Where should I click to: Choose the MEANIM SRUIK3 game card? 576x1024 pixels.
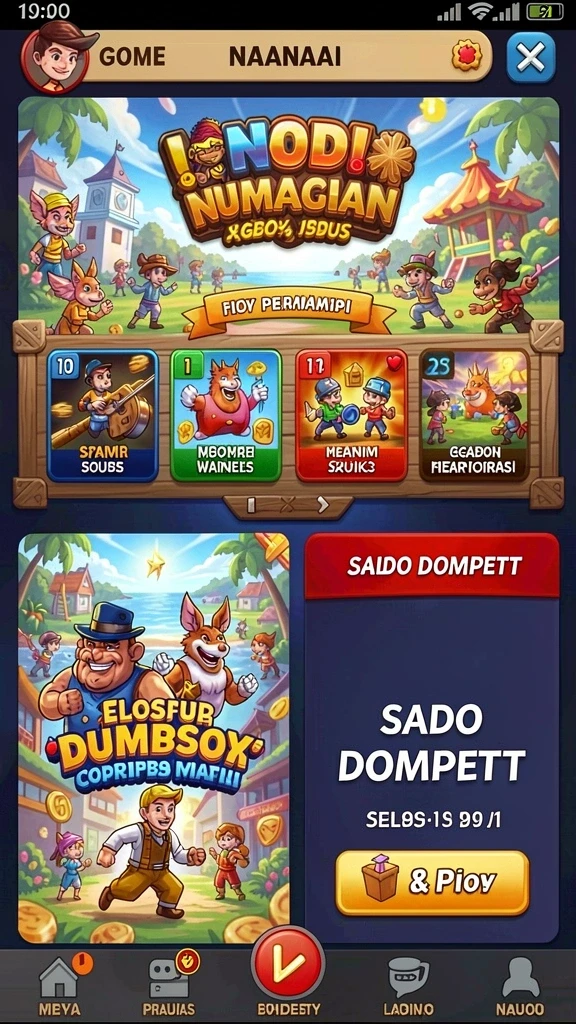[351, 415]
